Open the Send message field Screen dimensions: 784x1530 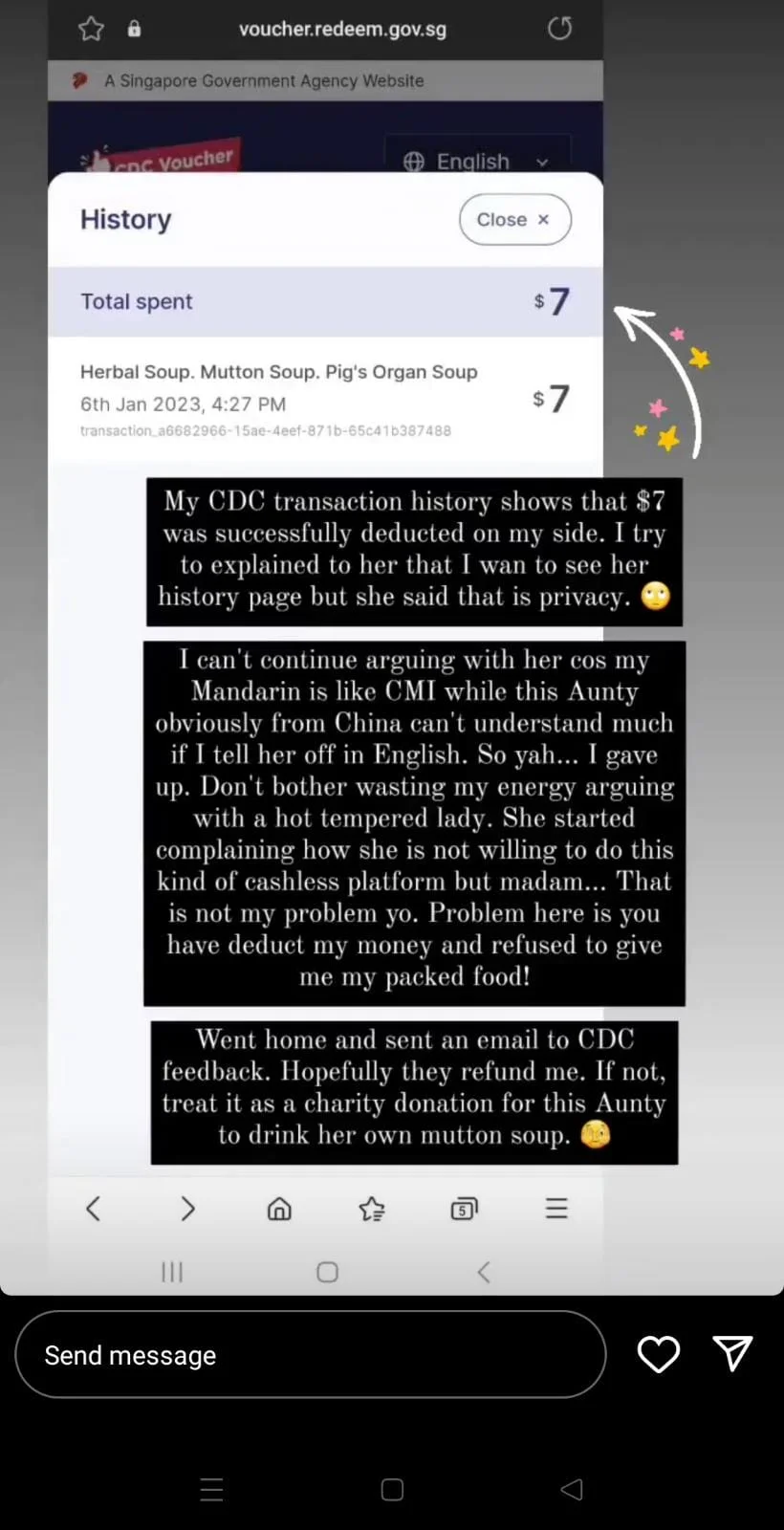coord(310,1354)
